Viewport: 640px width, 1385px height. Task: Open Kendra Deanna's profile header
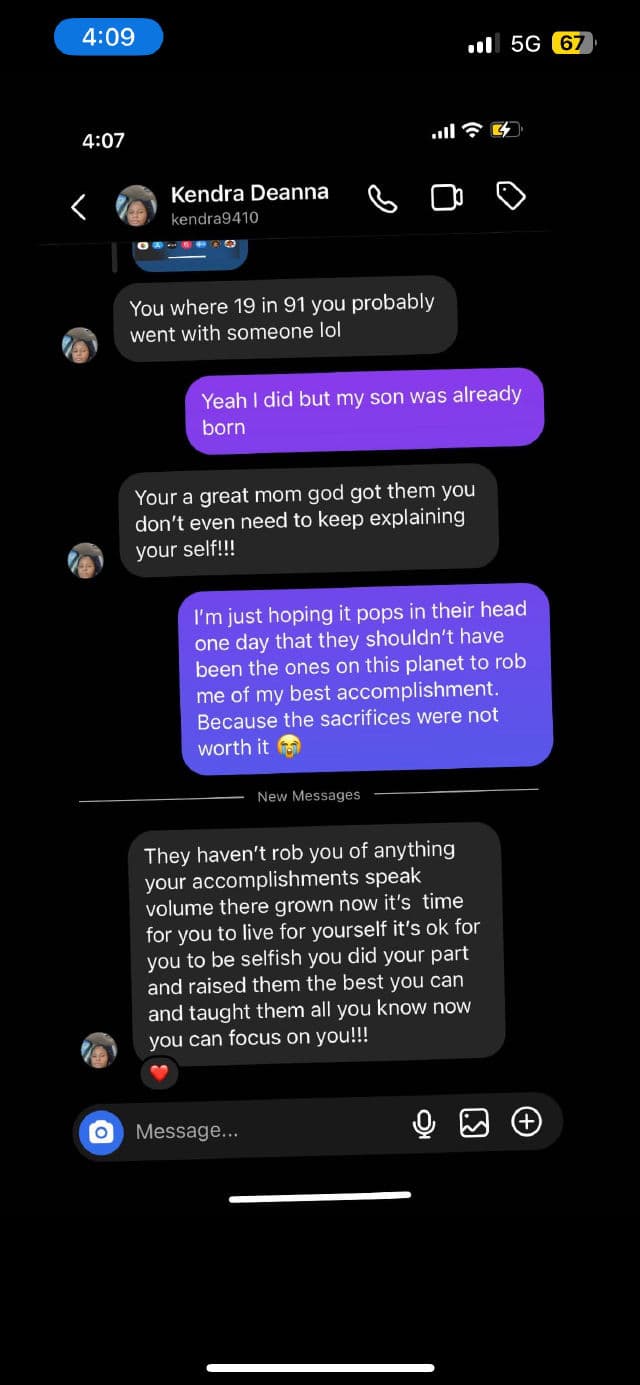click(249, 203)
